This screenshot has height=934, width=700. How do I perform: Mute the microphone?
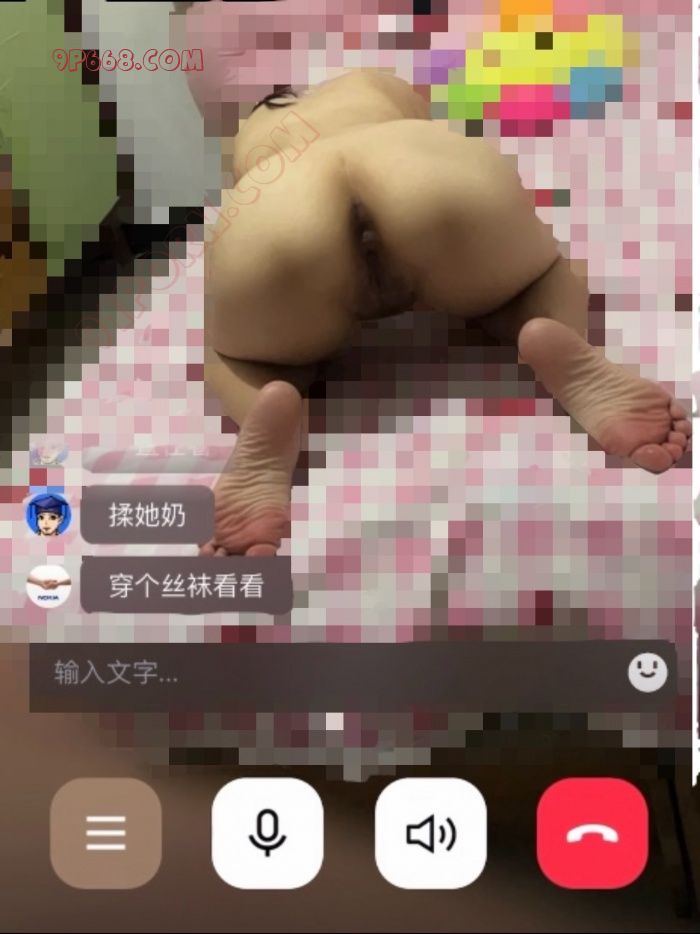click(x=267, y=832)
